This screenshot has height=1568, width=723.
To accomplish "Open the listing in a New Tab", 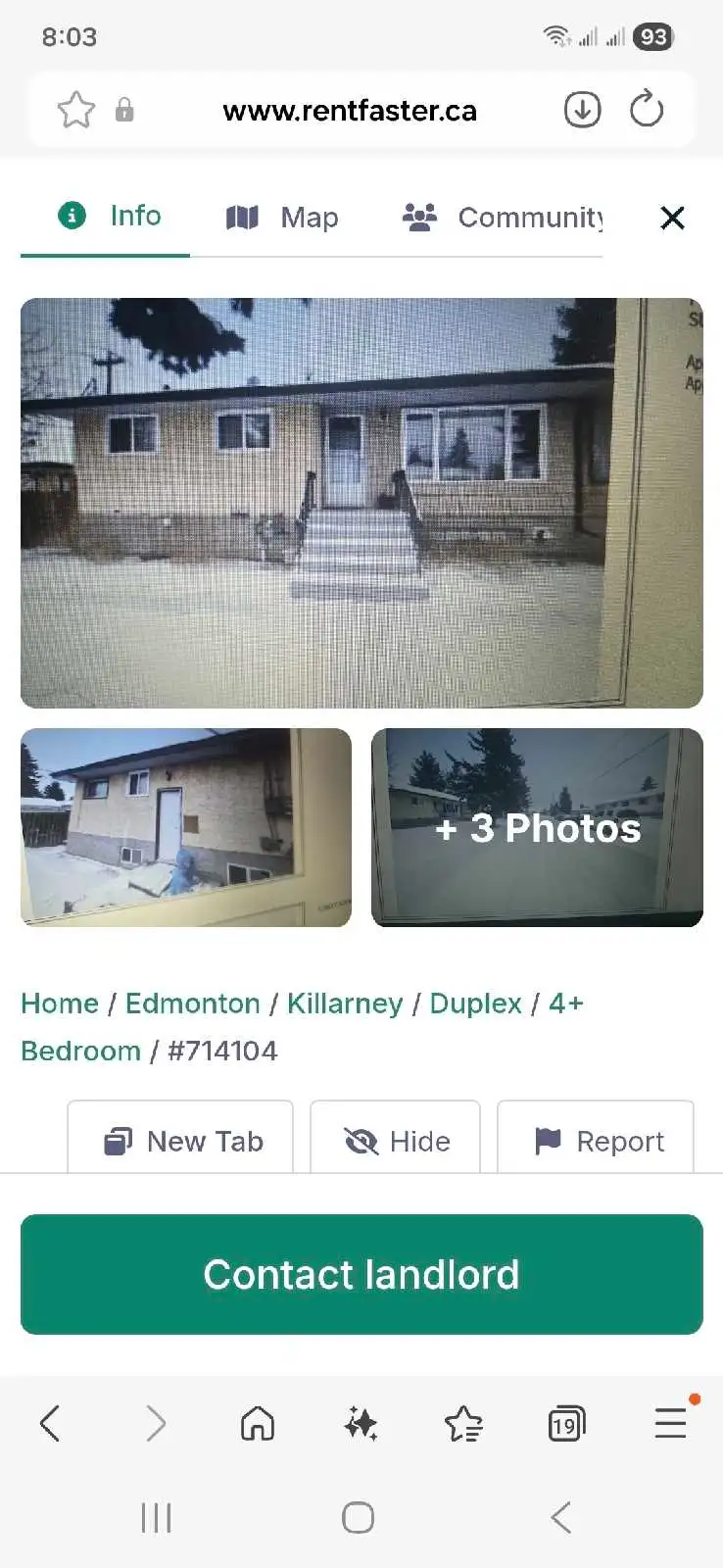I will [x=181, y=1141].
